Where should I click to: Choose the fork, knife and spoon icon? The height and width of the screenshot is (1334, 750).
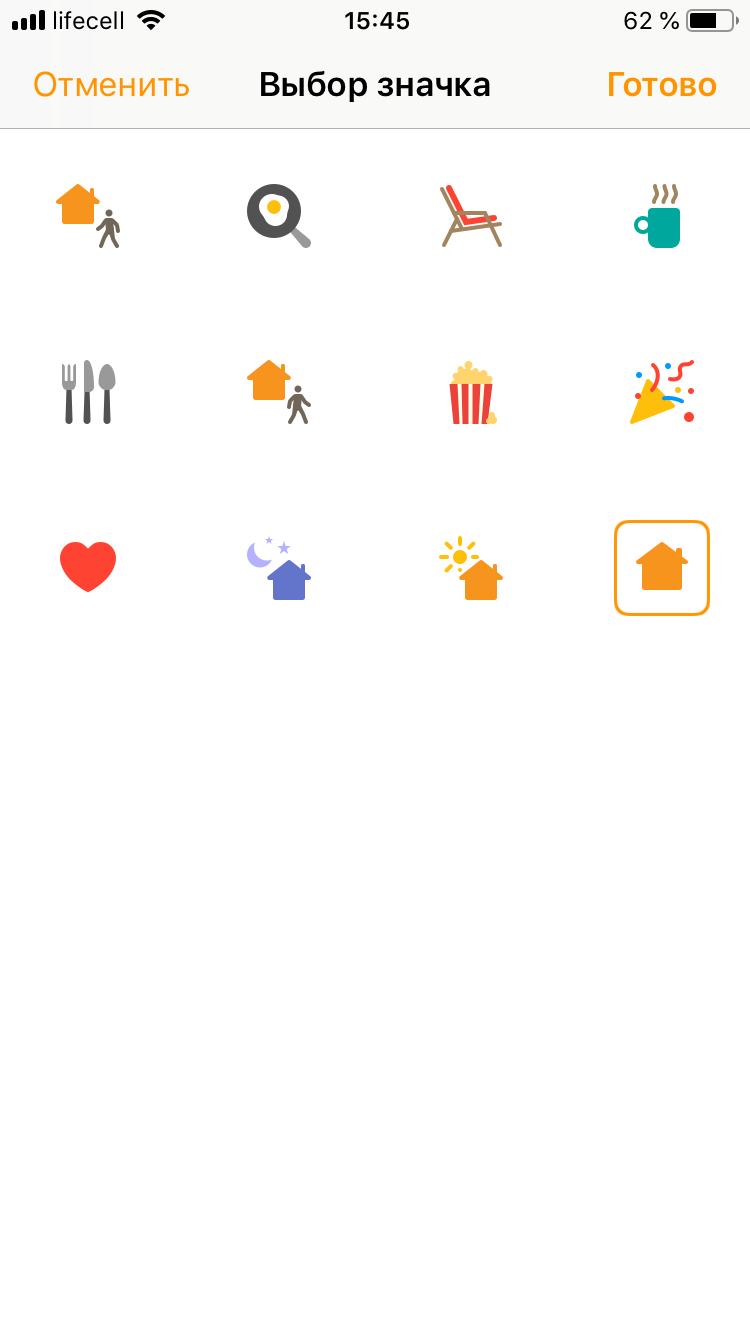click(x=87, y=392)
